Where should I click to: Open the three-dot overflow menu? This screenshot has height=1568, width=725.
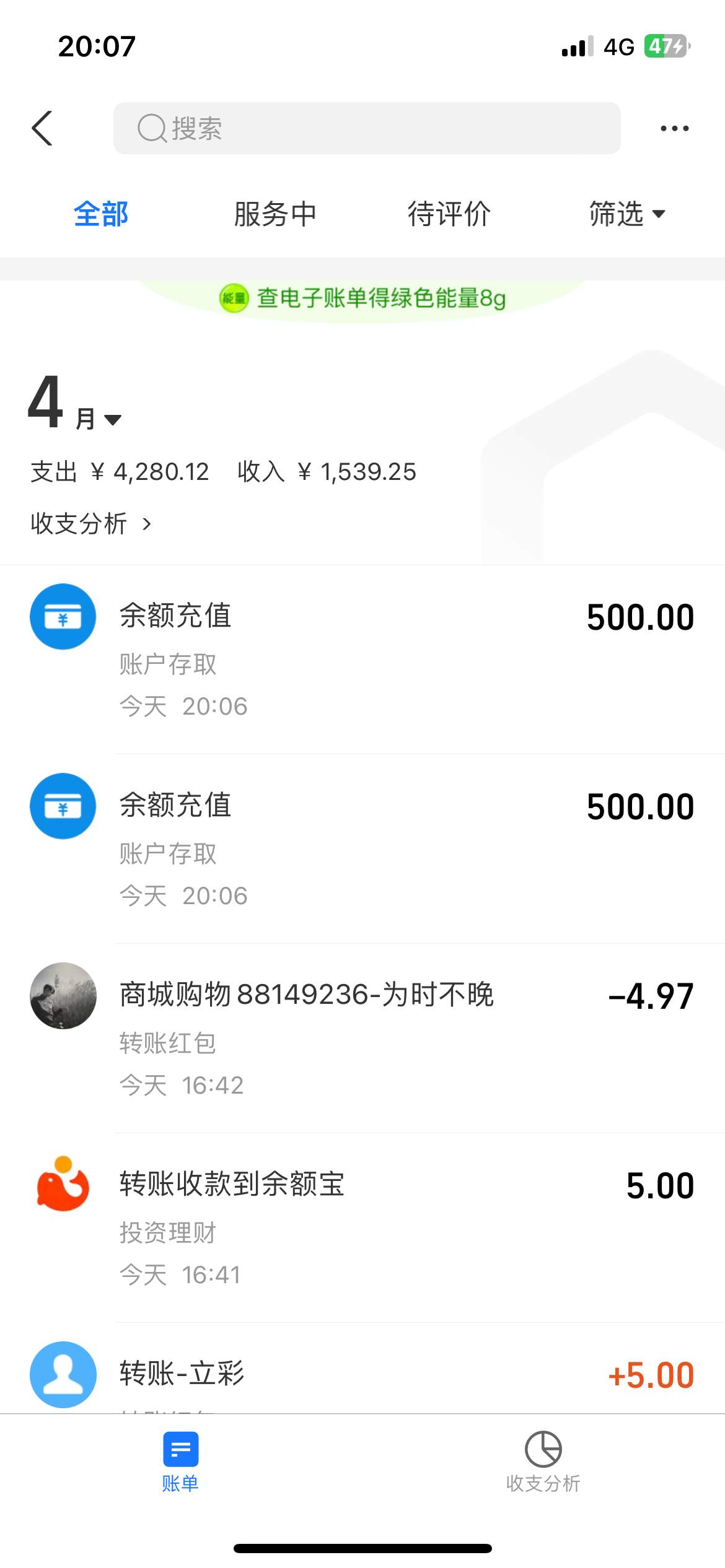(674, 128)
